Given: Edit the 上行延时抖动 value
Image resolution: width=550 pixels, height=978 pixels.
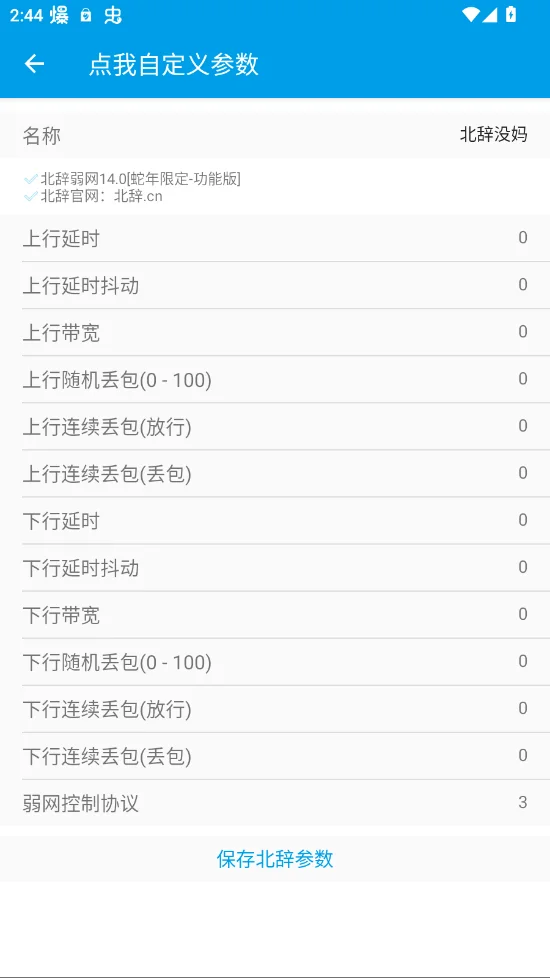Looking at the screenshot, I should (275, 285).
